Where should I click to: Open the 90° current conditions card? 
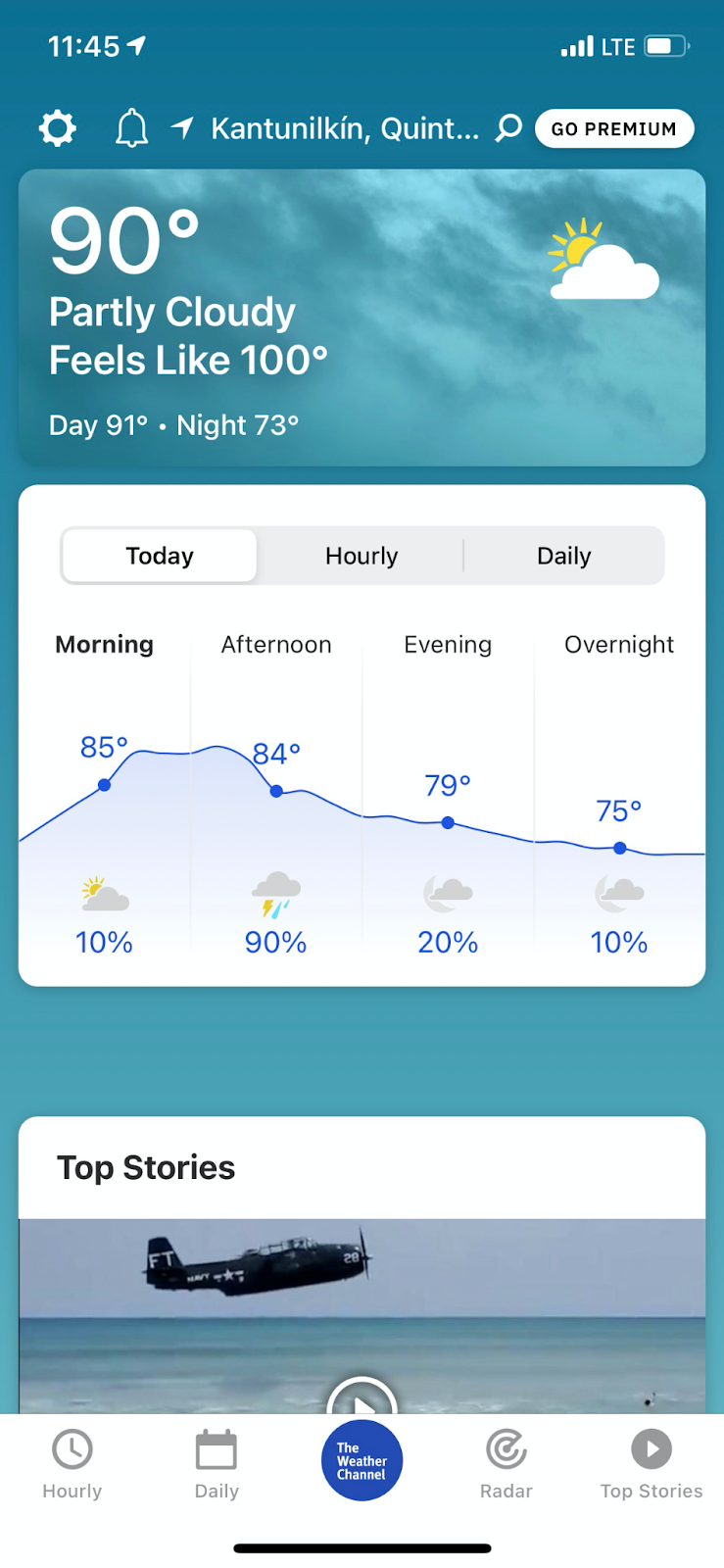pos(362,317)
